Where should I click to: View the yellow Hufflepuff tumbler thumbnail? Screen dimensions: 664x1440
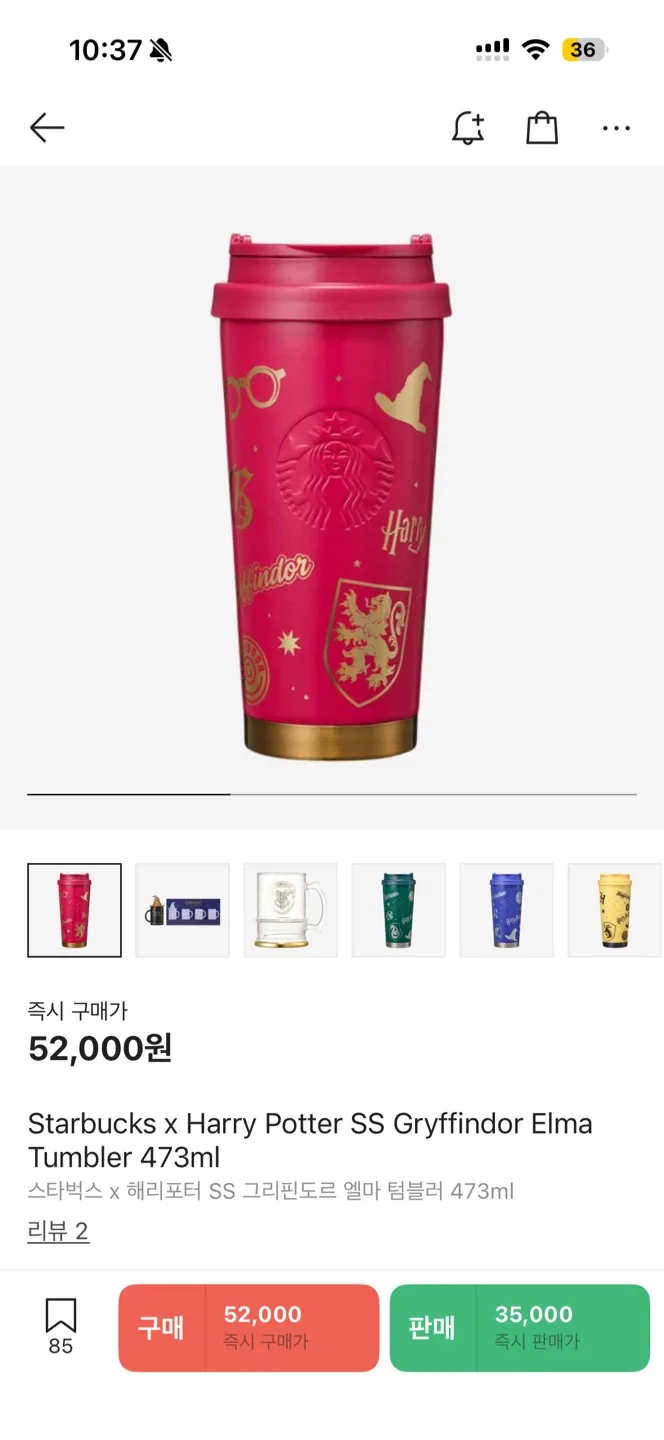614,910
